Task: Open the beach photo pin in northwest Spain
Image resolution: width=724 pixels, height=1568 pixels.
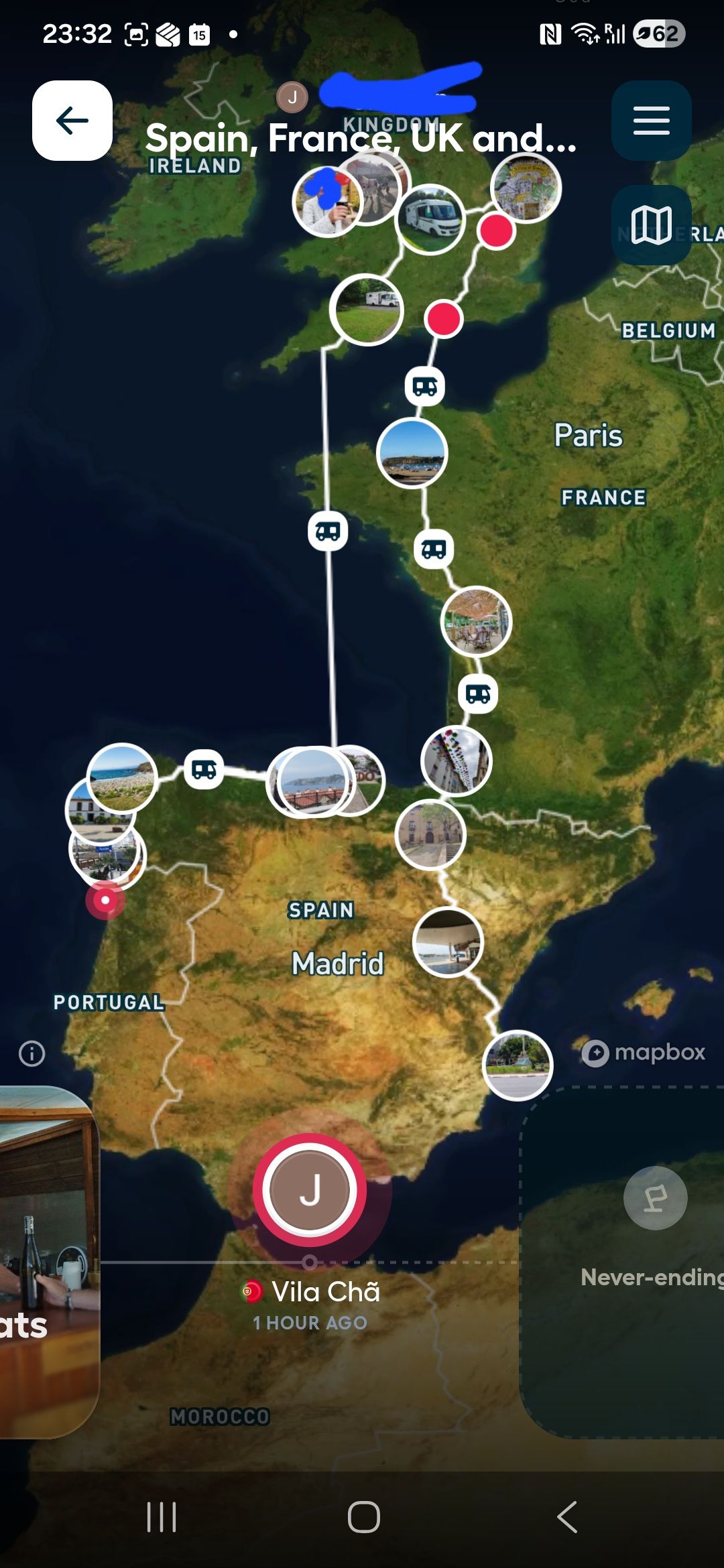Action: point(122,778)
